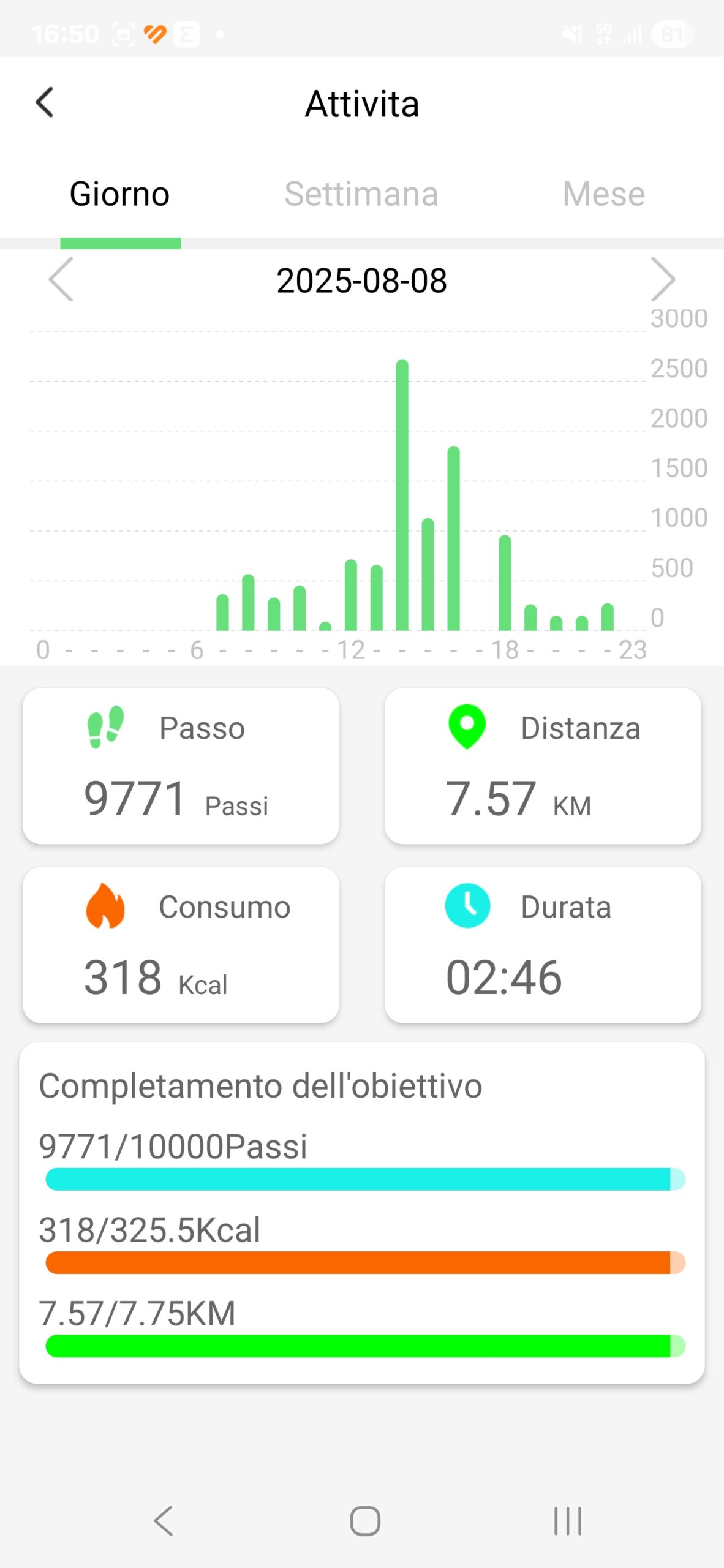Viewport: 724px width, 1568px height.
Task: Switch to the Mese tab
Action: (603, 194)
